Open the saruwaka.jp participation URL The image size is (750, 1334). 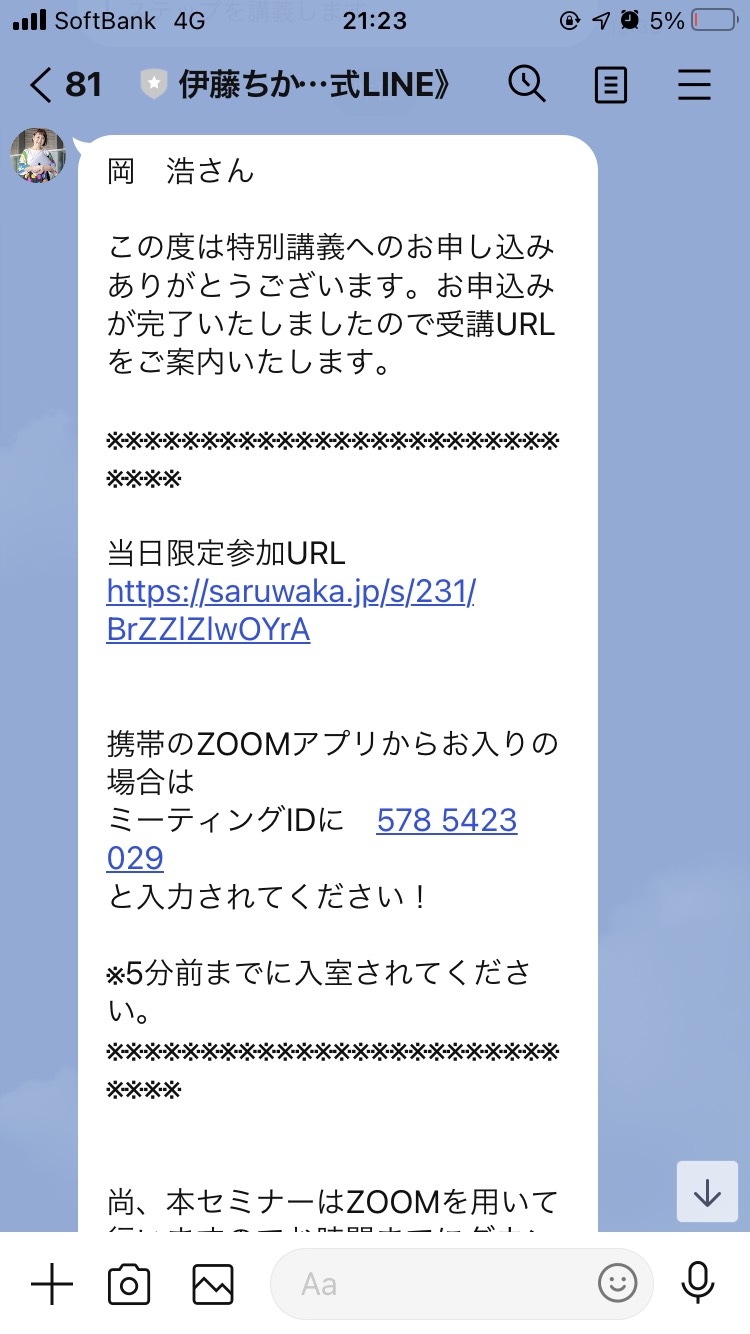point(291,611)
